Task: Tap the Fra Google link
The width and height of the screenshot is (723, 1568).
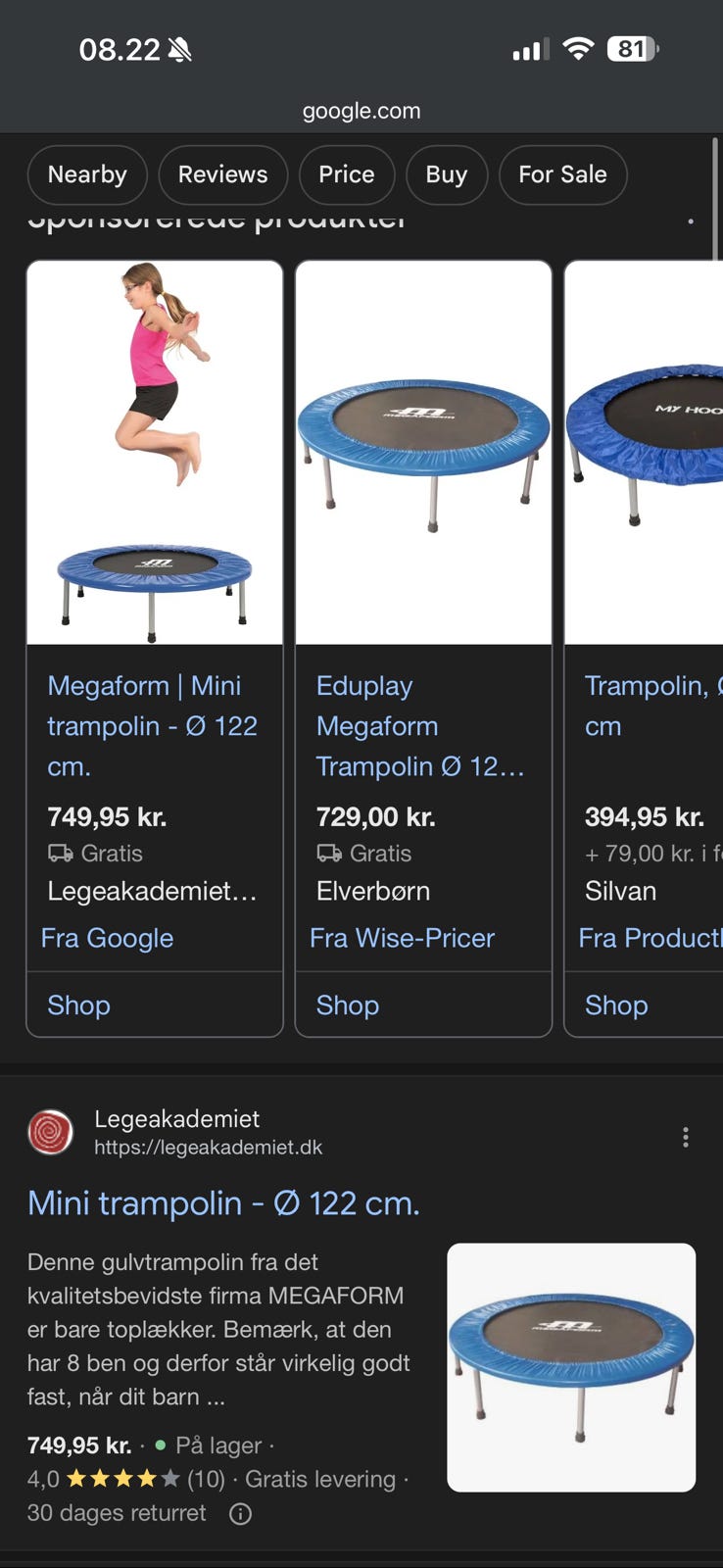Action: (107, 938)
